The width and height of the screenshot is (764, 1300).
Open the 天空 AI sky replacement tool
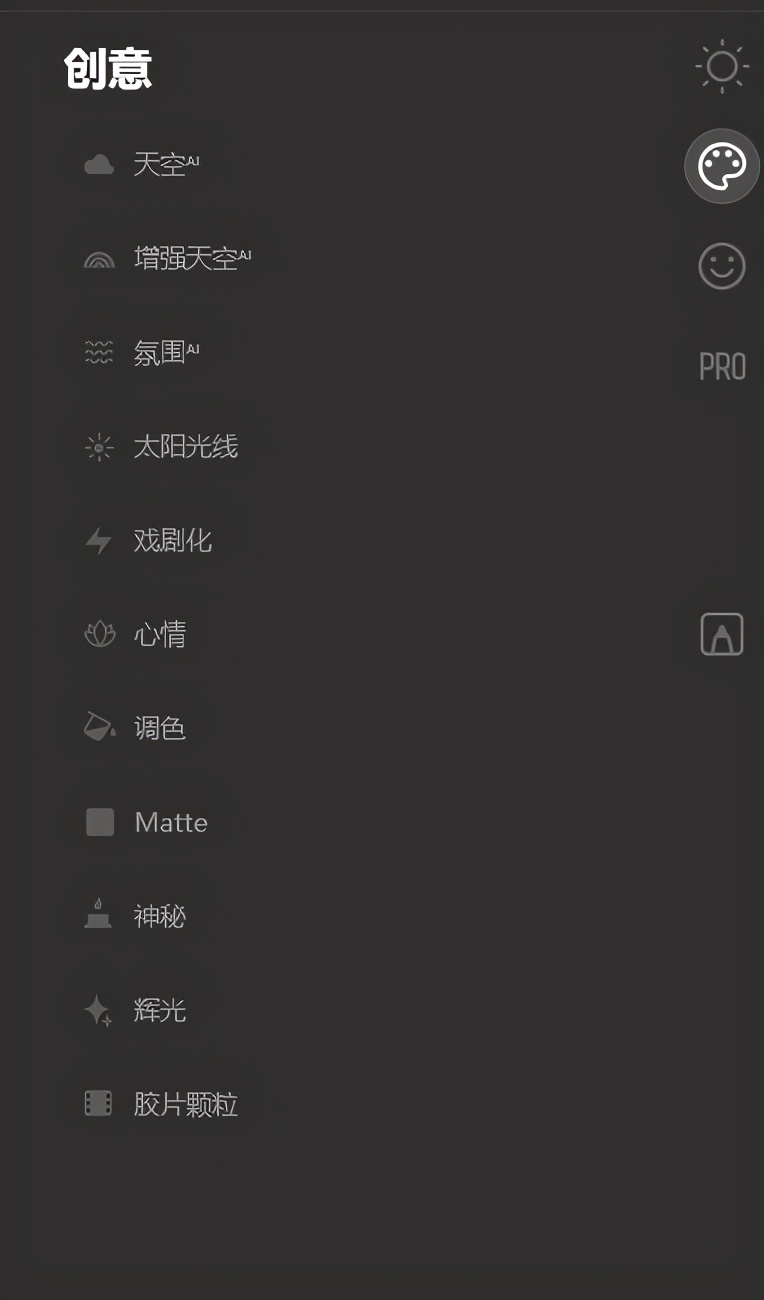(x=160, y=164)
